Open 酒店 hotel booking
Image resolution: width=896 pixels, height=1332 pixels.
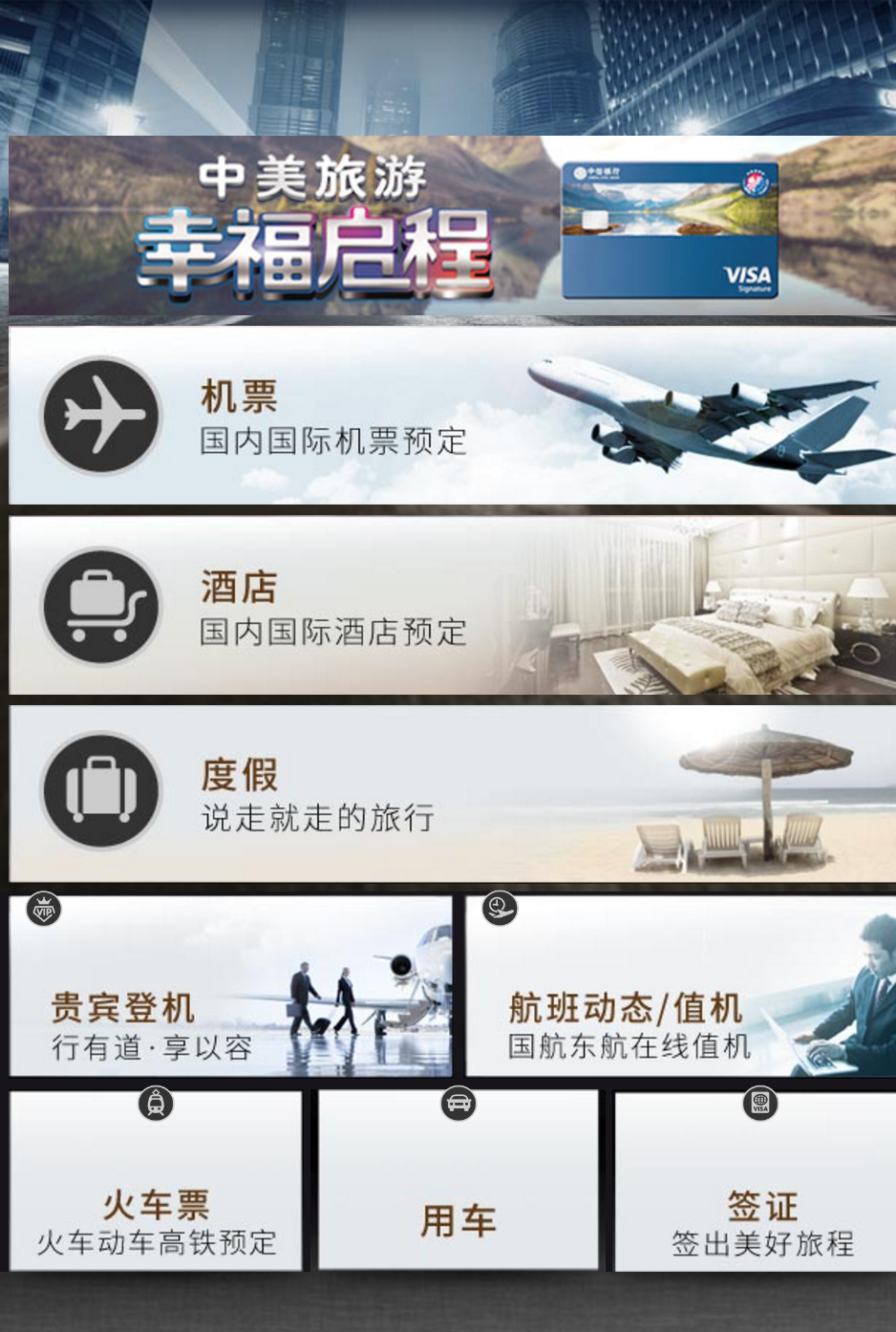[x=451, y=606]
